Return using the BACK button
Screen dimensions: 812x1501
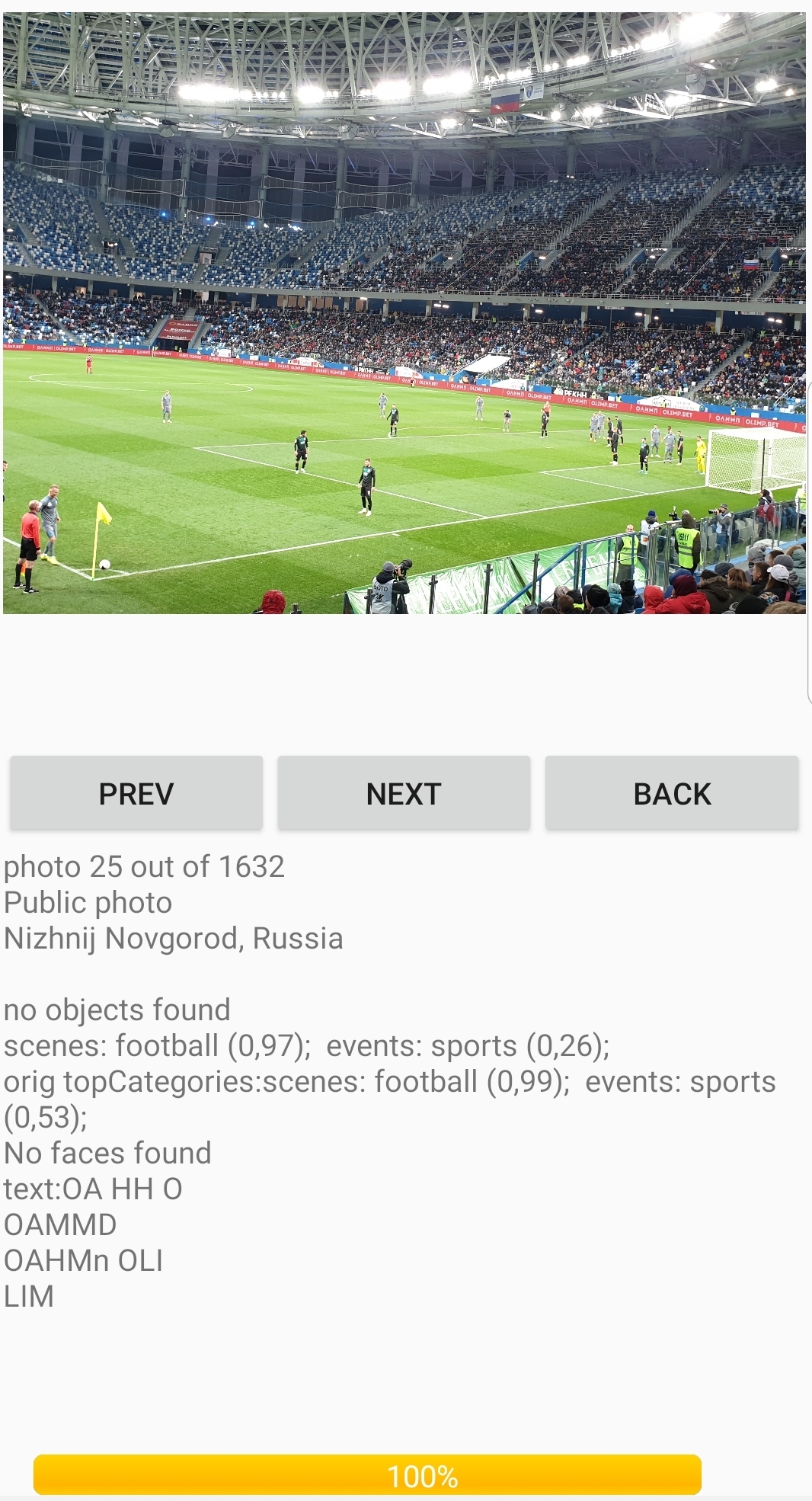672,793
